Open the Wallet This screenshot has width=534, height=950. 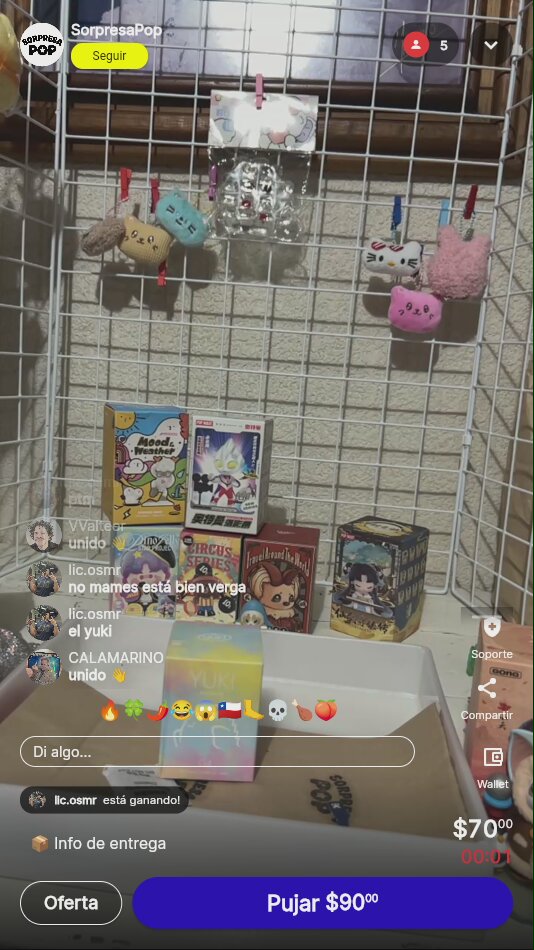pos(493,768)
